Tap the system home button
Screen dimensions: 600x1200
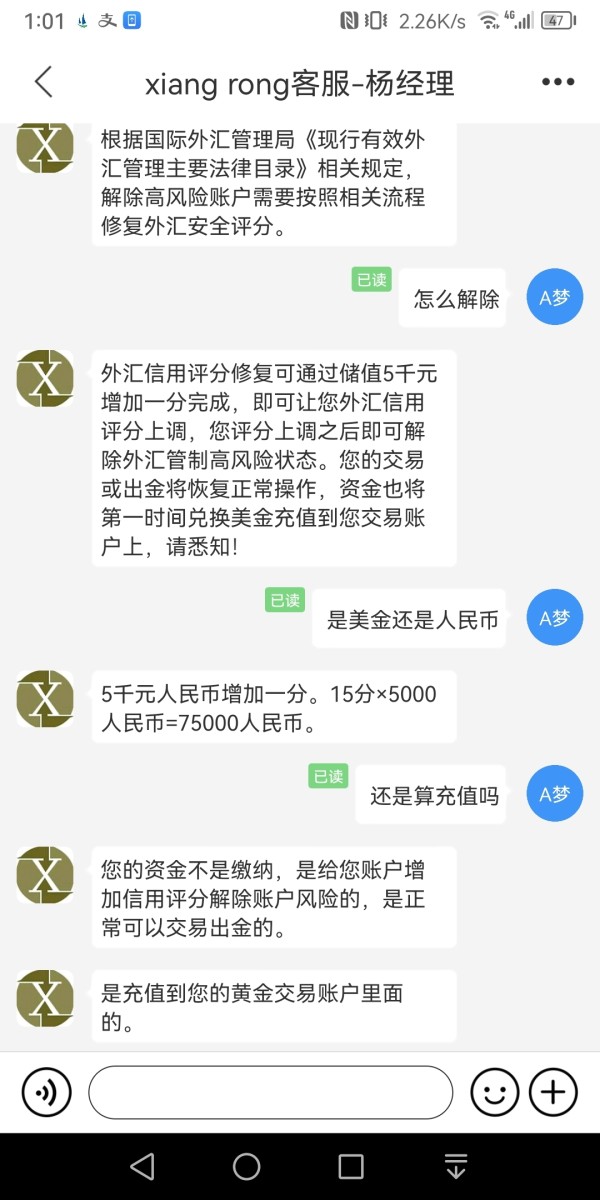[247, 1166]
